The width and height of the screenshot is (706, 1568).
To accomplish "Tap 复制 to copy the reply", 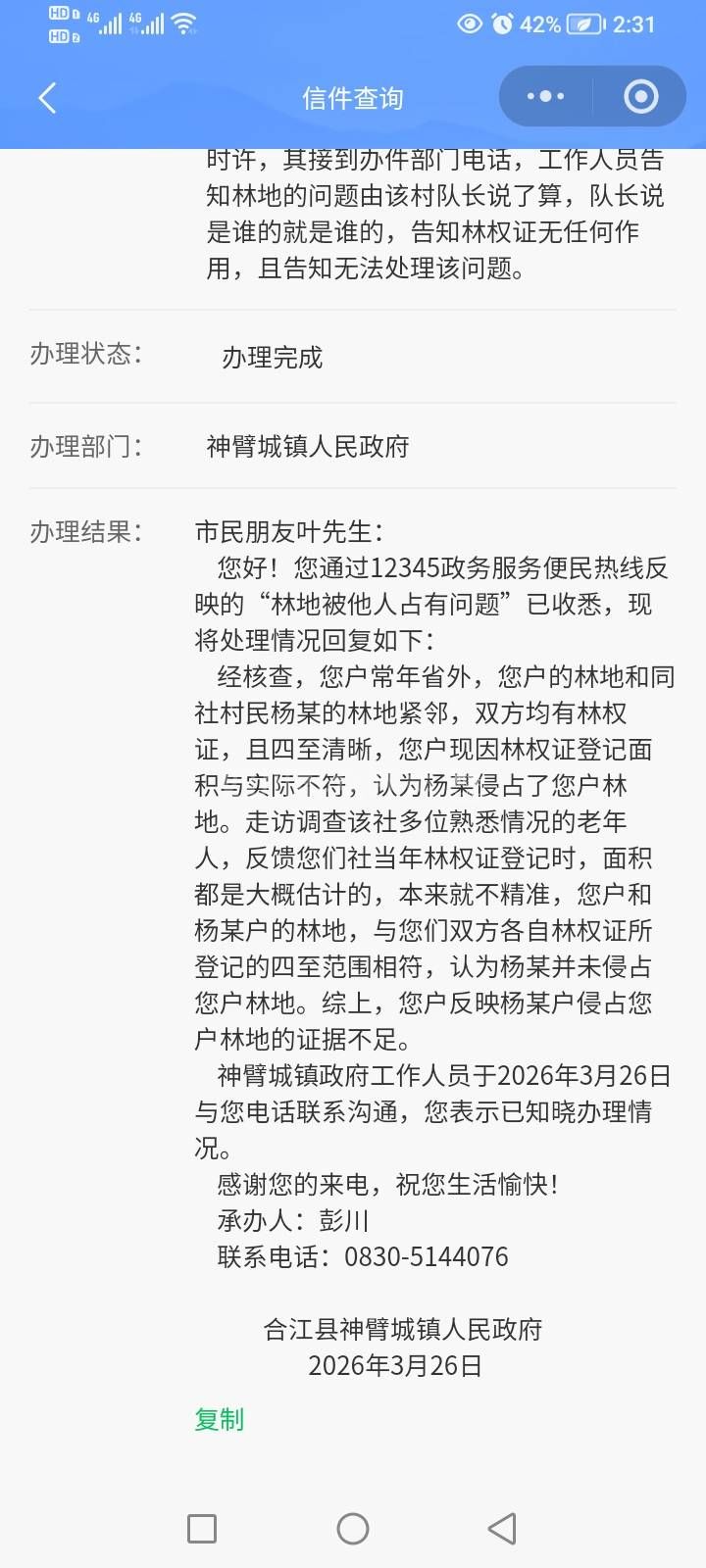I will 219,1419.
